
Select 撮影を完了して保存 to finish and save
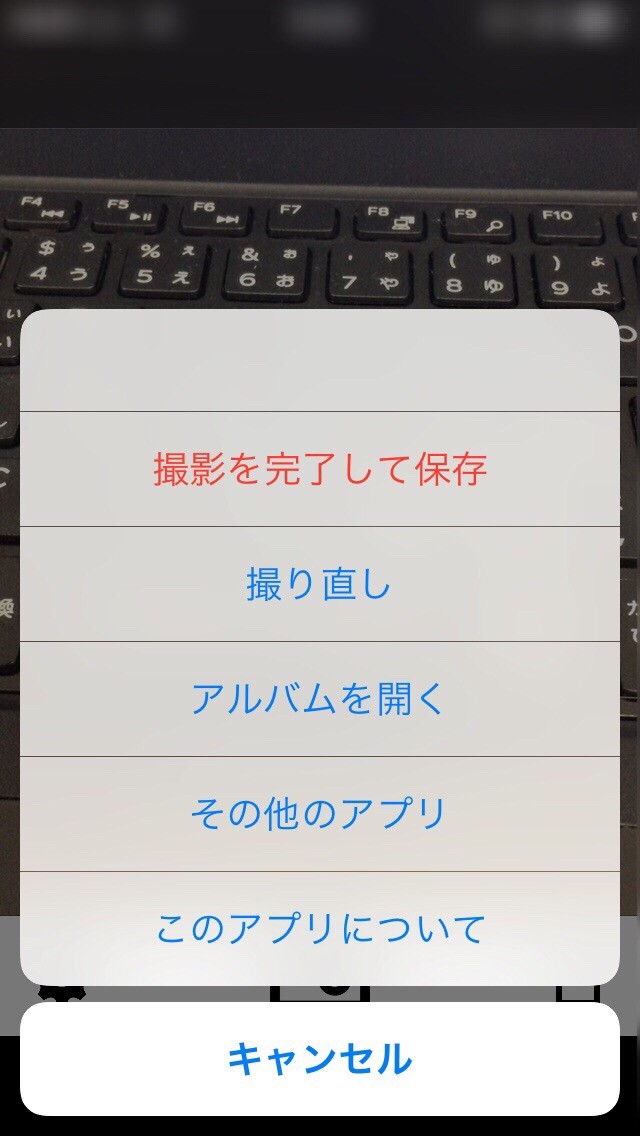point(320,469)
